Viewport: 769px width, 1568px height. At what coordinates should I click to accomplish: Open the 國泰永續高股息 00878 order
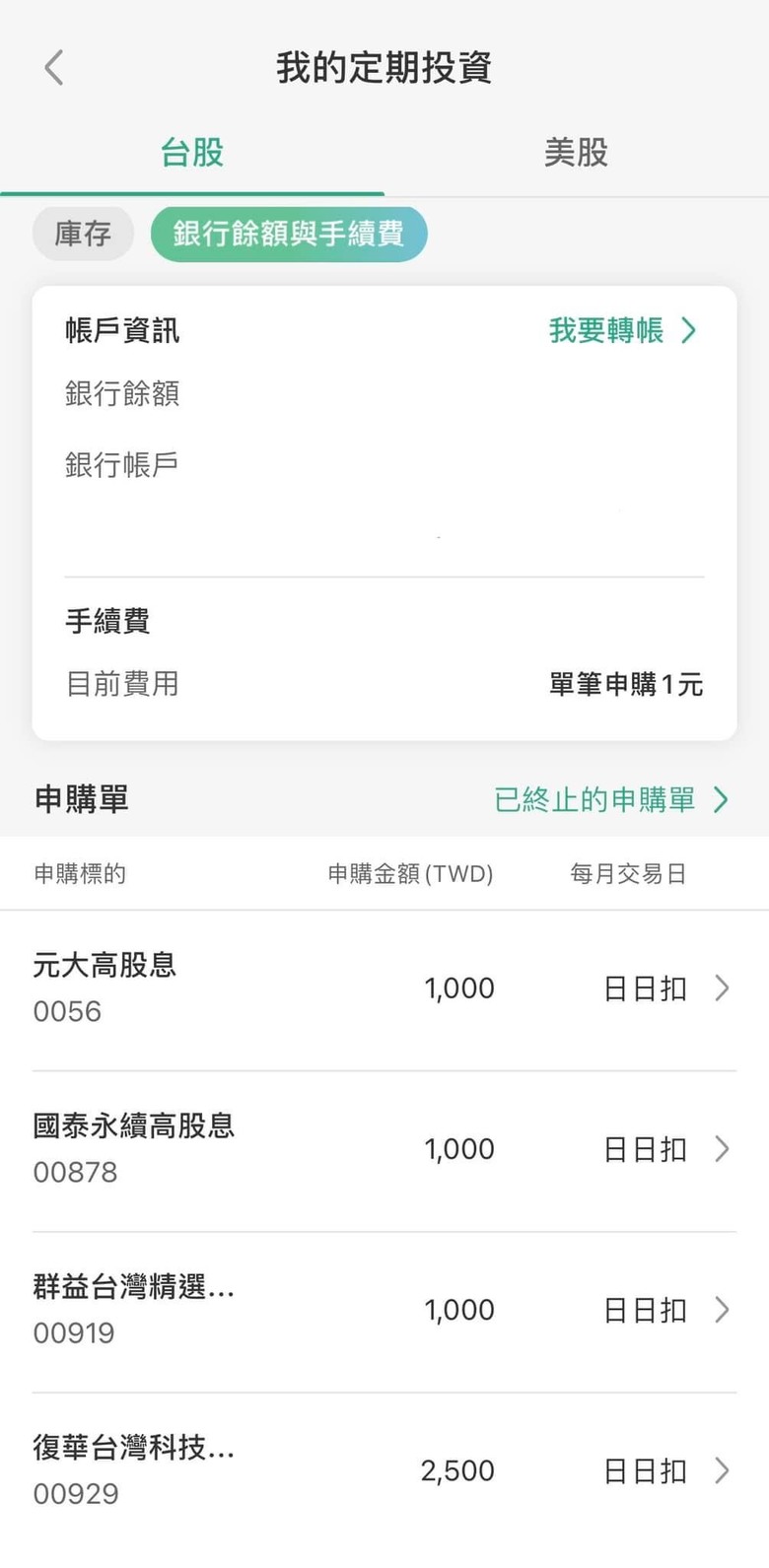(384, 1149)
